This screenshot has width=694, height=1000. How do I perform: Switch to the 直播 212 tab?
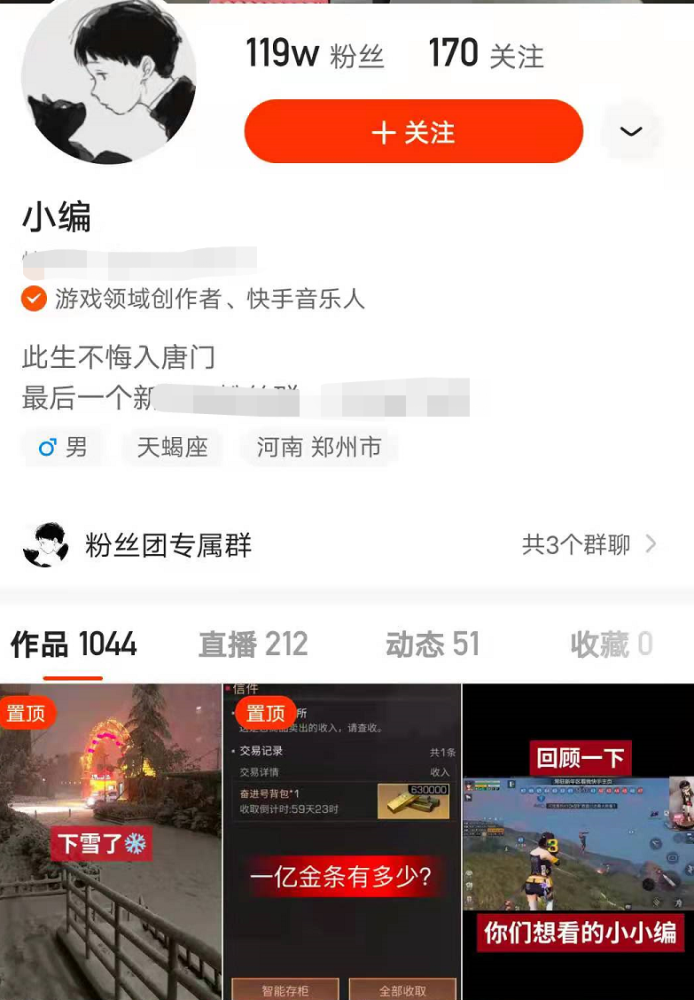pyautogui.click(x=253, y=645)
